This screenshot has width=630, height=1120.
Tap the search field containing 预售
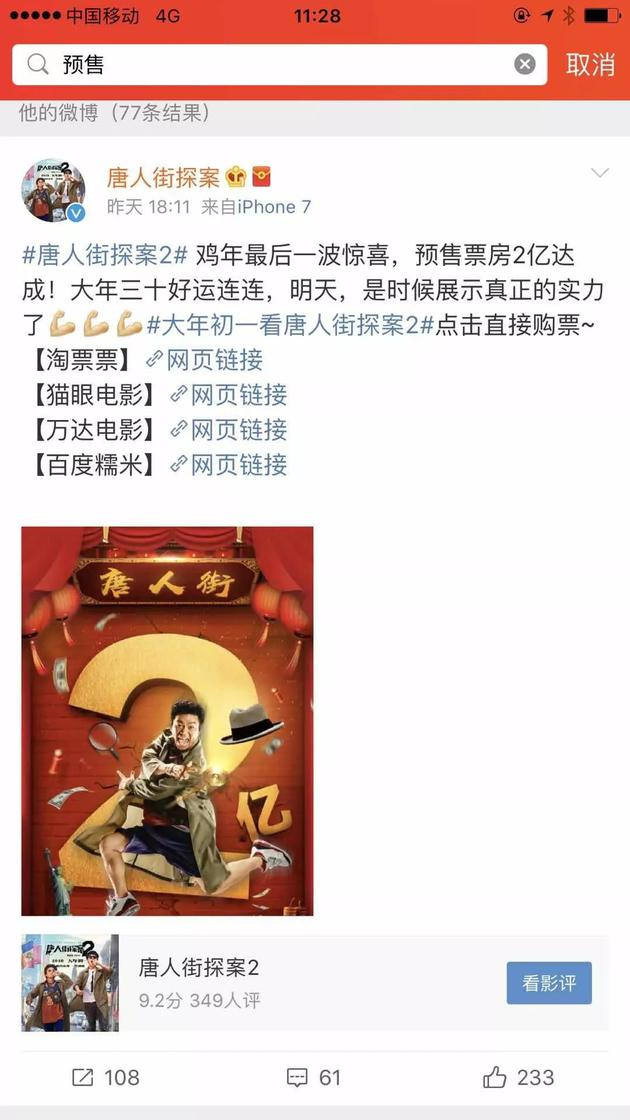click(279, 65)
